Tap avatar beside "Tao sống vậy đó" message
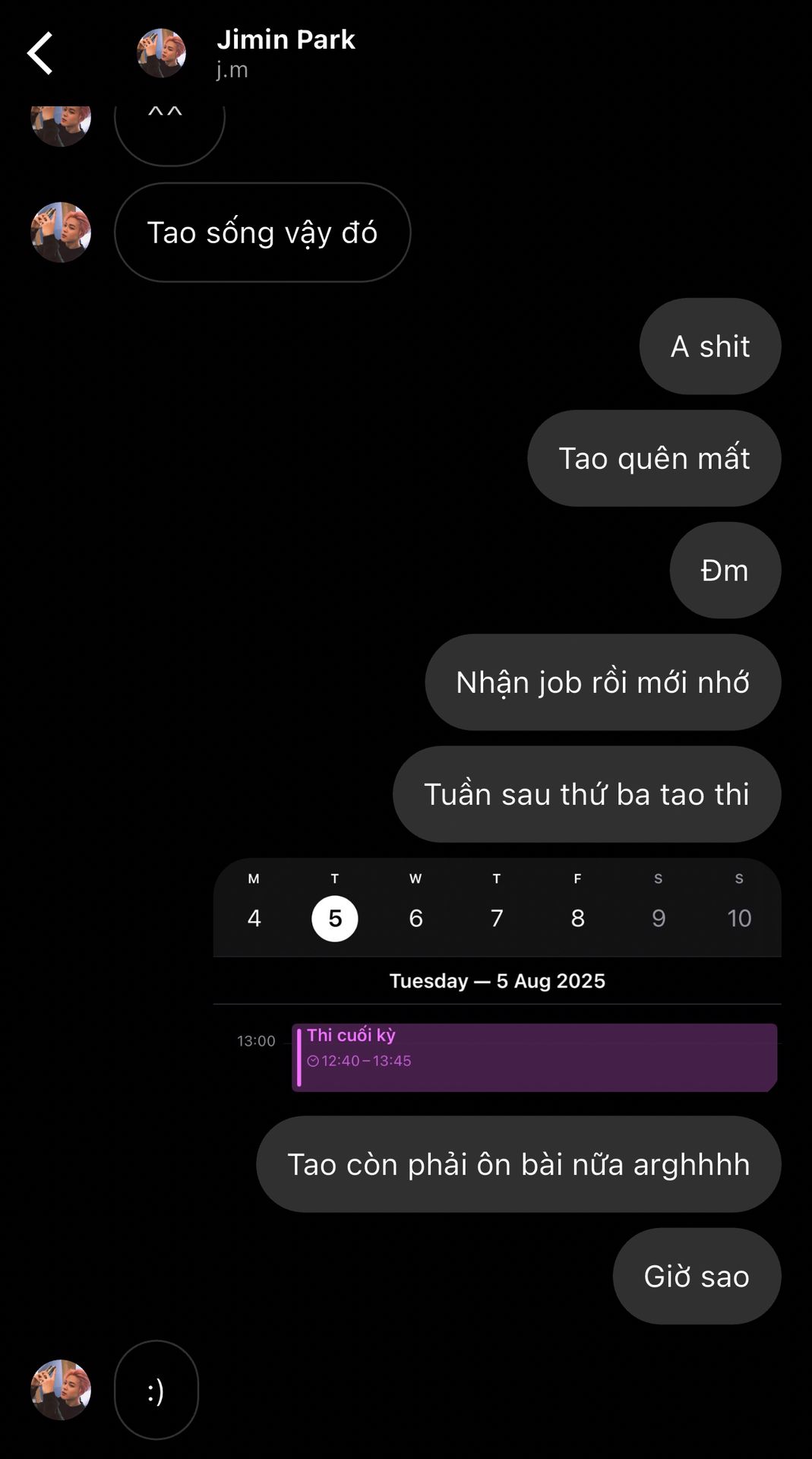 pyautogui.click(x=61, y=232)
